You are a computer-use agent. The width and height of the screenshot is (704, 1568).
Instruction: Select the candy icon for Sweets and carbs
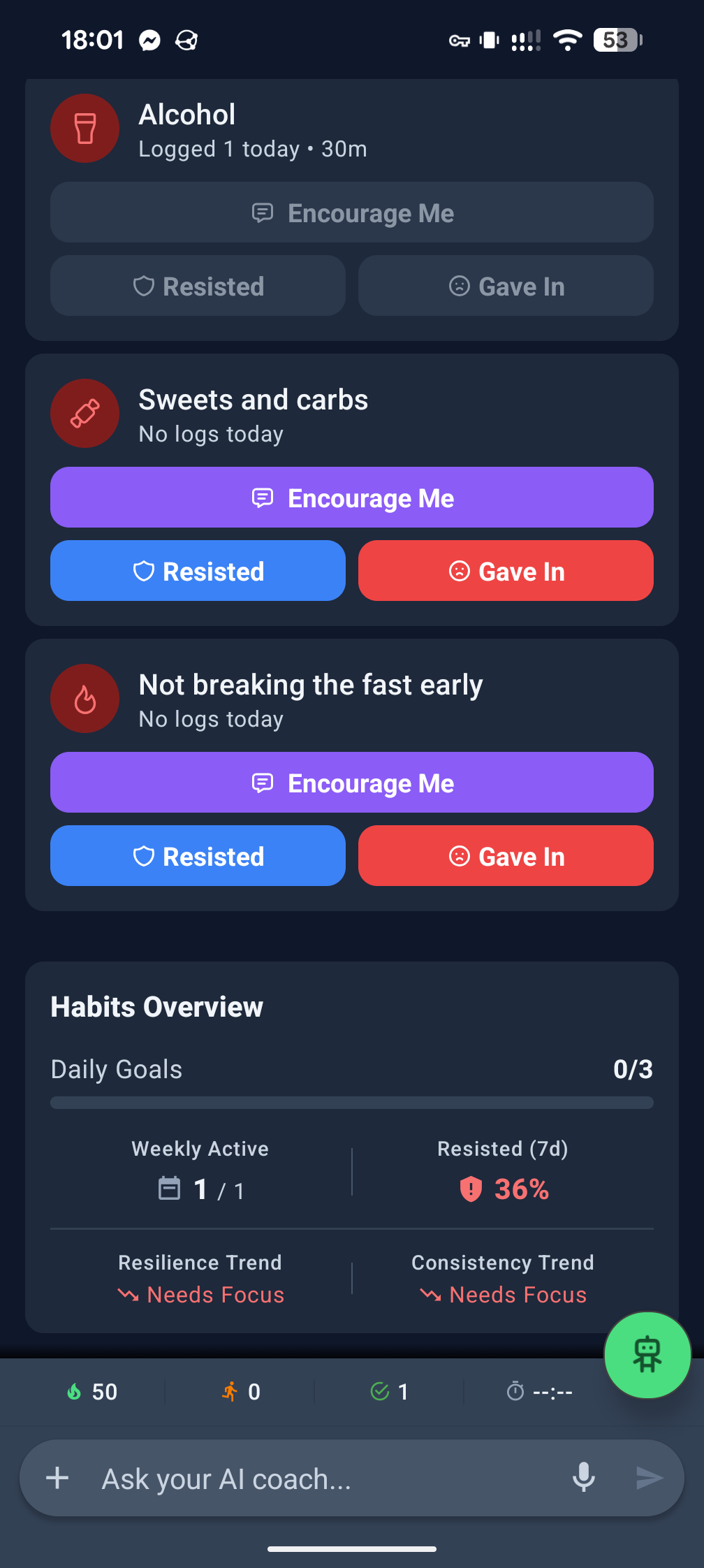[85, 414]
